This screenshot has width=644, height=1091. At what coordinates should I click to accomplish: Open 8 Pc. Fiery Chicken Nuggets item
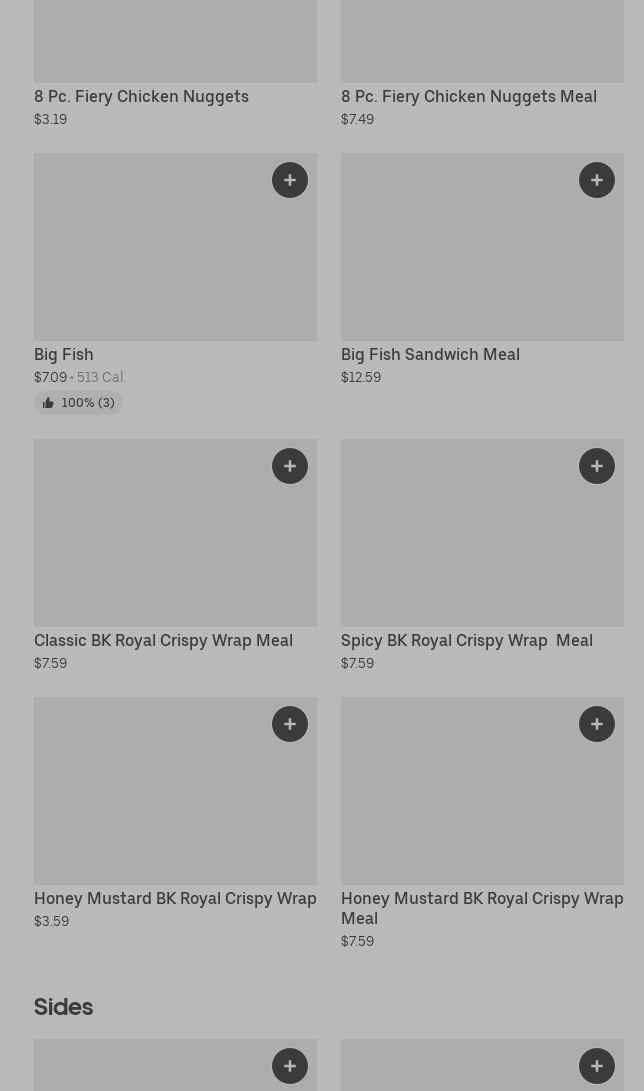pos(141,97)
